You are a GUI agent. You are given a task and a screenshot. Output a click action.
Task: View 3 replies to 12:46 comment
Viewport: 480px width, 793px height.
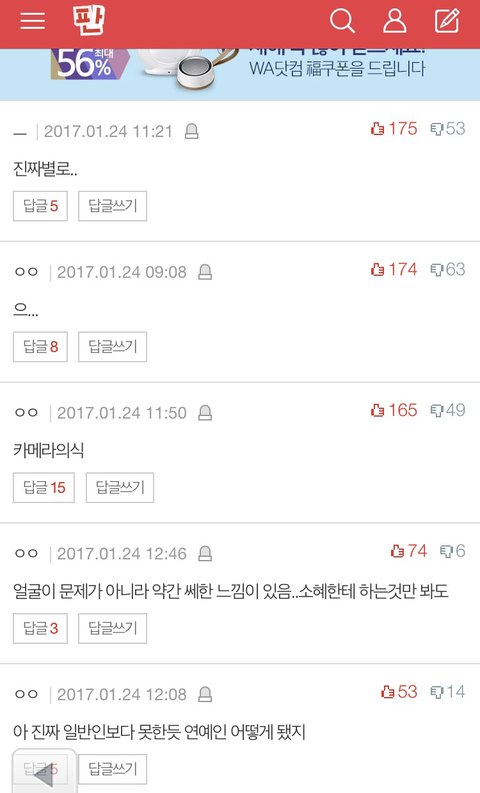tap(40, 628)
